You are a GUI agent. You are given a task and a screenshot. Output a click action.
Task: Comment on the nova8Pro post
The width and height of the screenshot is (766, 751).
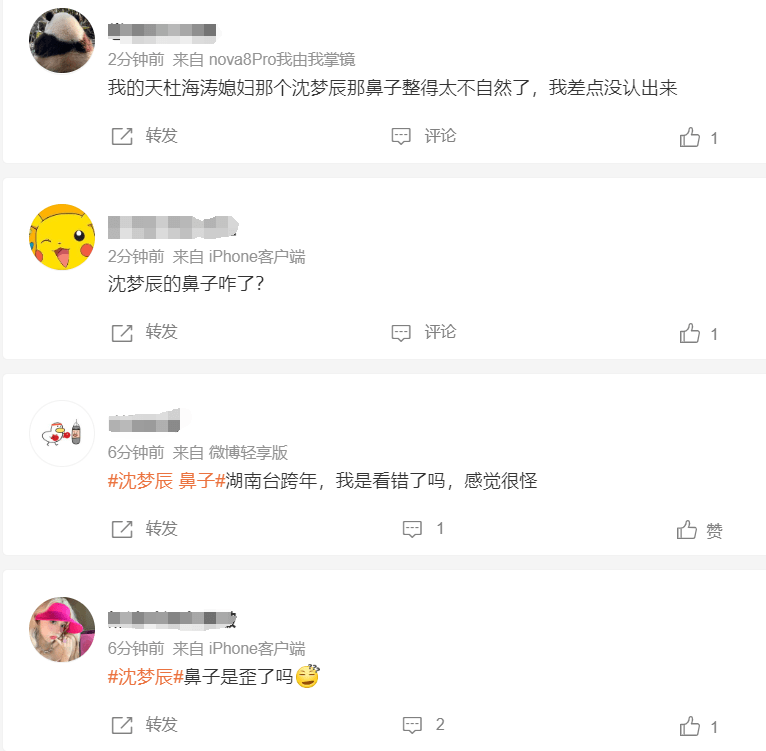click(x=424, y=136)
